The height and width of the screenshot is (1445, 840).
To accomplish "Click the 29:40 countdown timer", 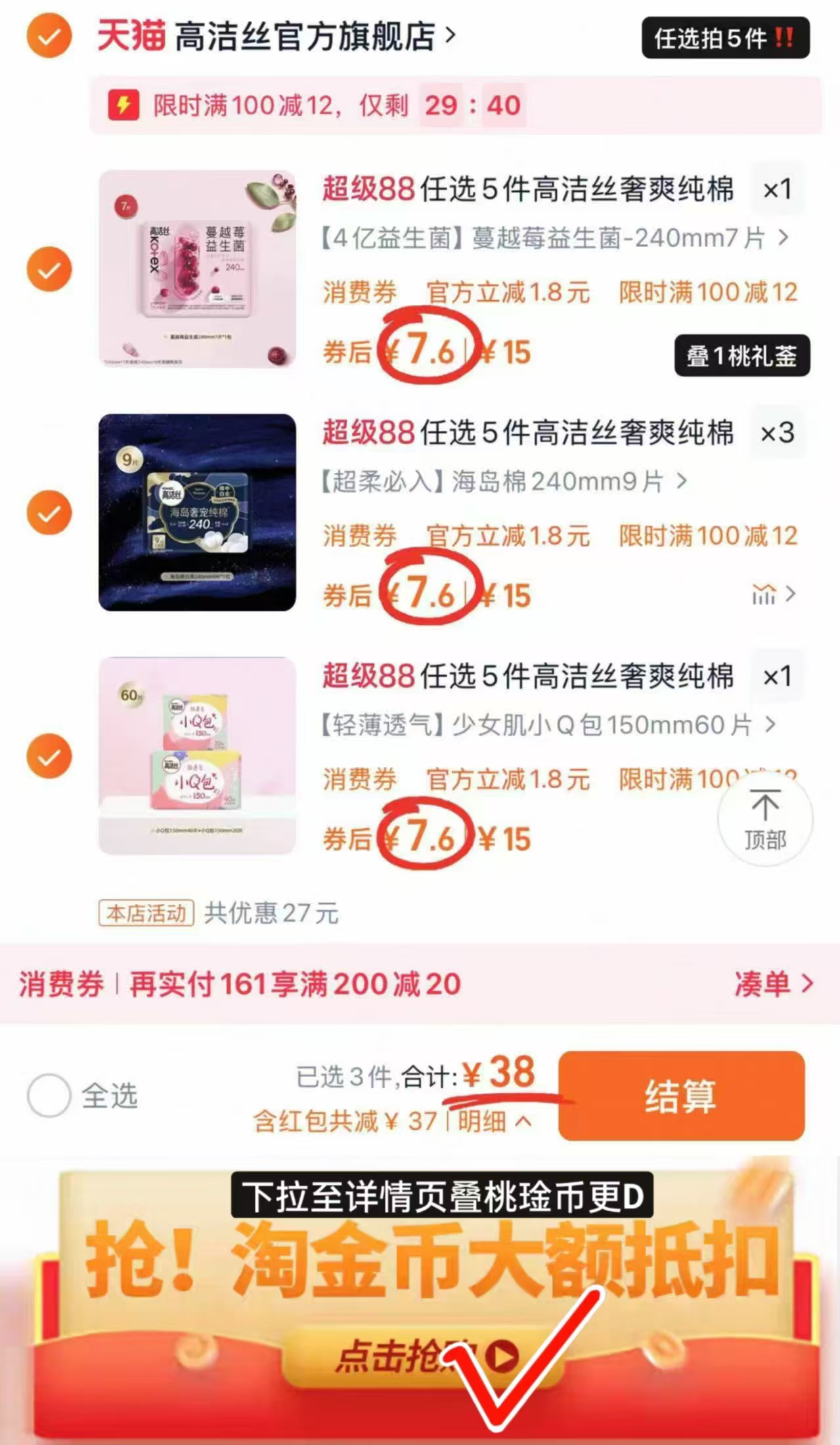I will 474,105.
